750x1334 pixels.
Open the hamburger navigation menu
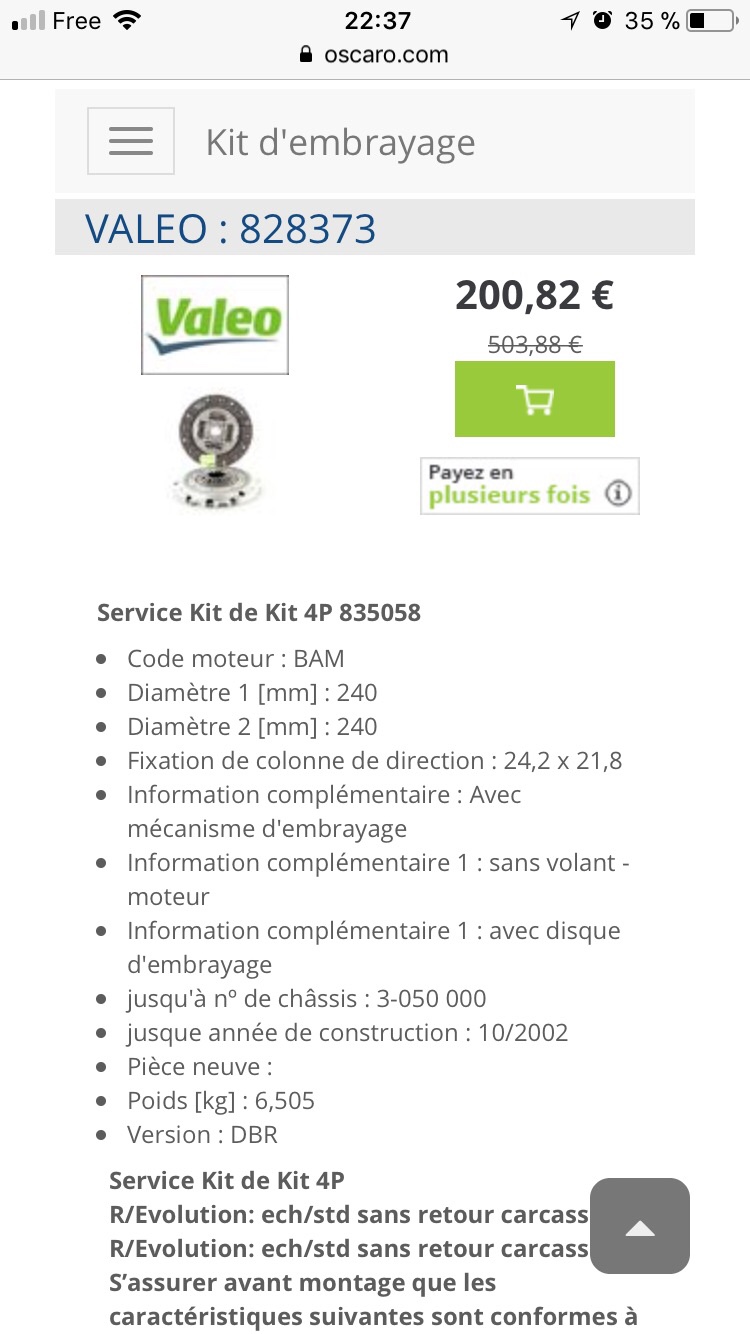[x=131, y=141]
